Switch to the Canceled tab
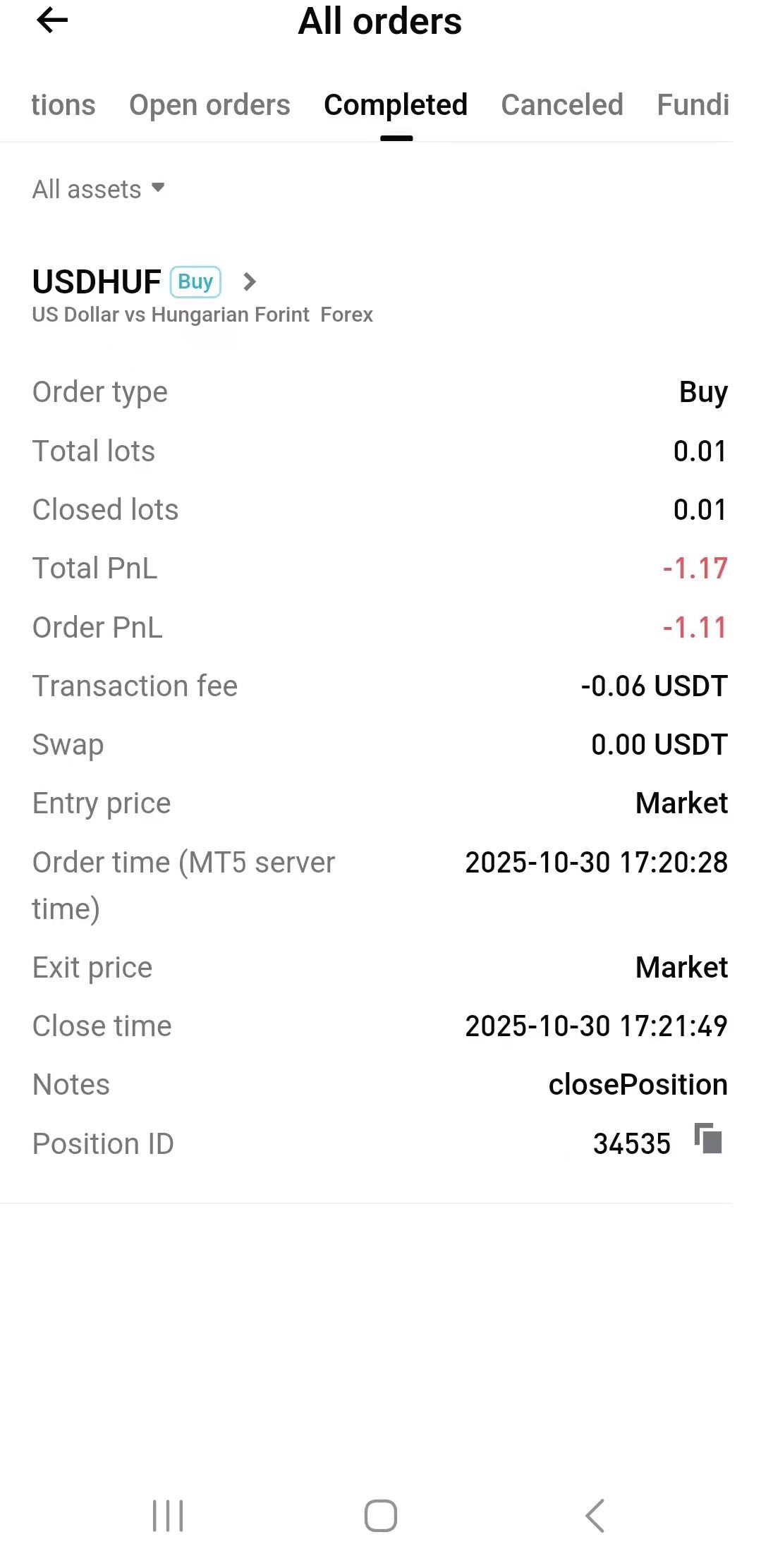761x1568 pixels. point(561,104)
